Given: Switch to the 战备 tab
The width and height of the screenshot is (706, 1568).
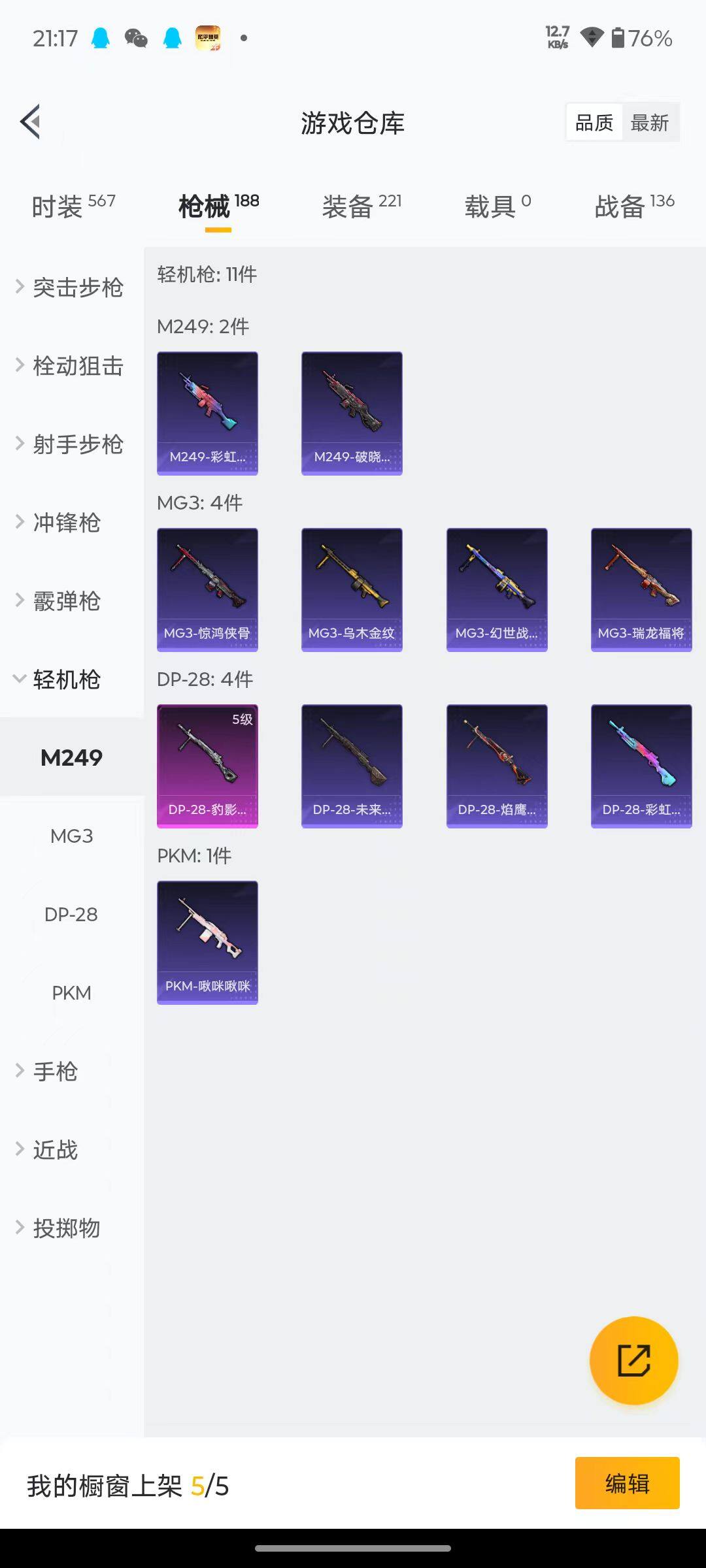Looking at the screenshot, I should [x=634, y=206].
